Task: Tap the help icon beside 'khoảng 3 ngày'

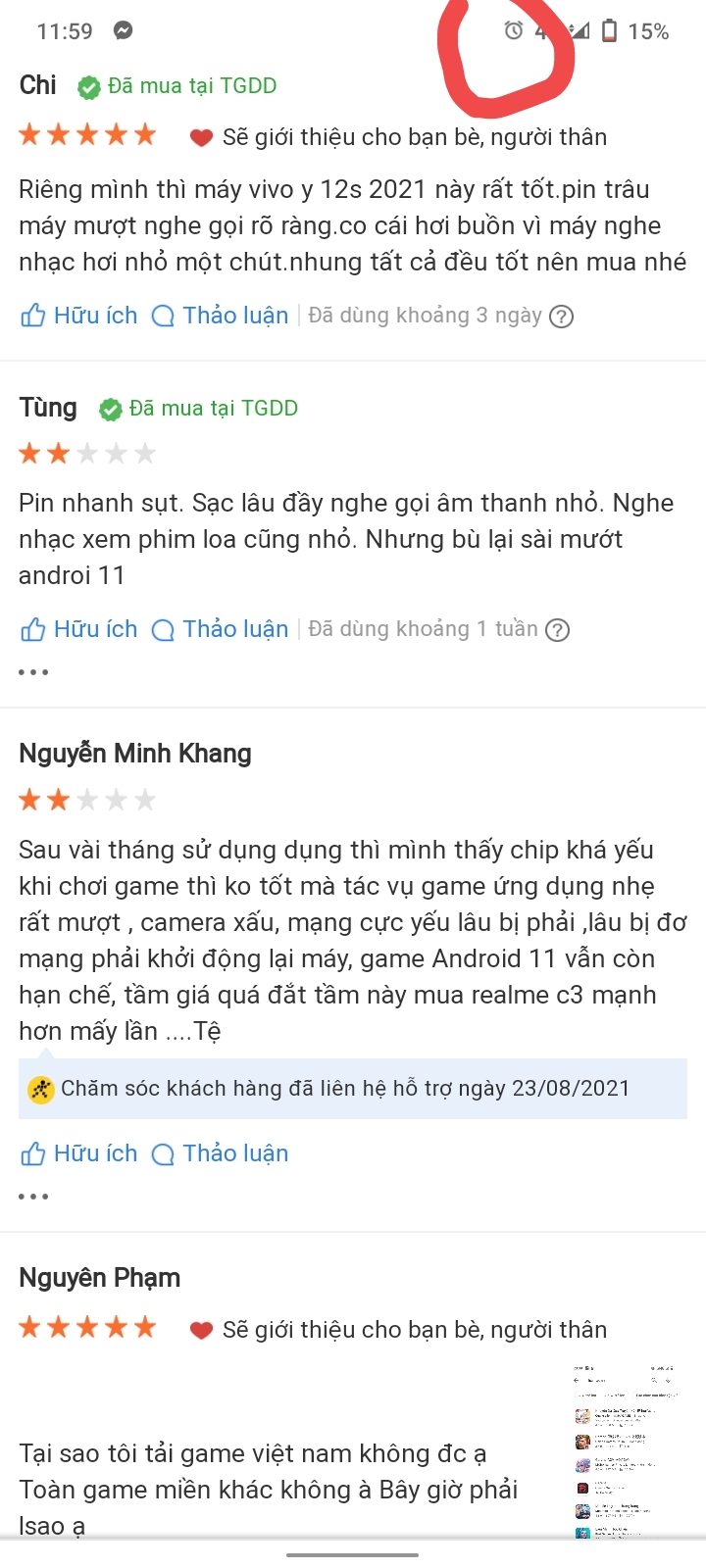Action: 561,317
